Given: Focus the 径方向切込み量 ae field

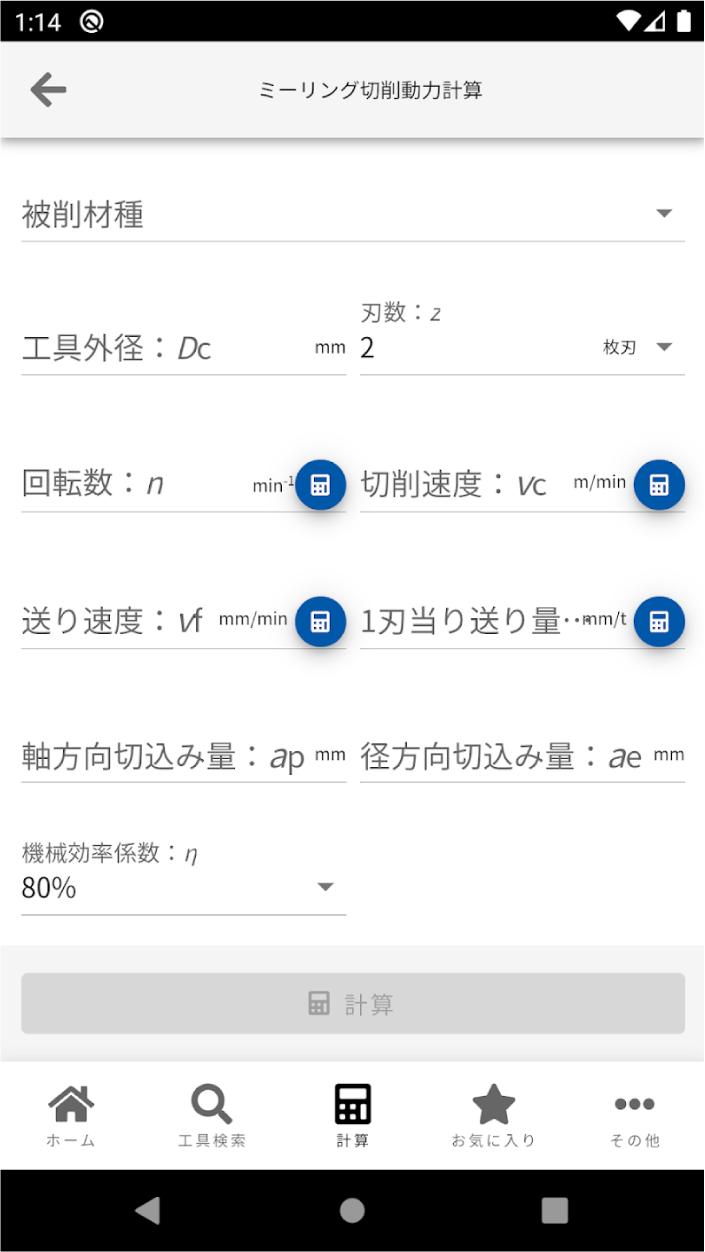Looking at the screenshot, I should coord(522,757).
